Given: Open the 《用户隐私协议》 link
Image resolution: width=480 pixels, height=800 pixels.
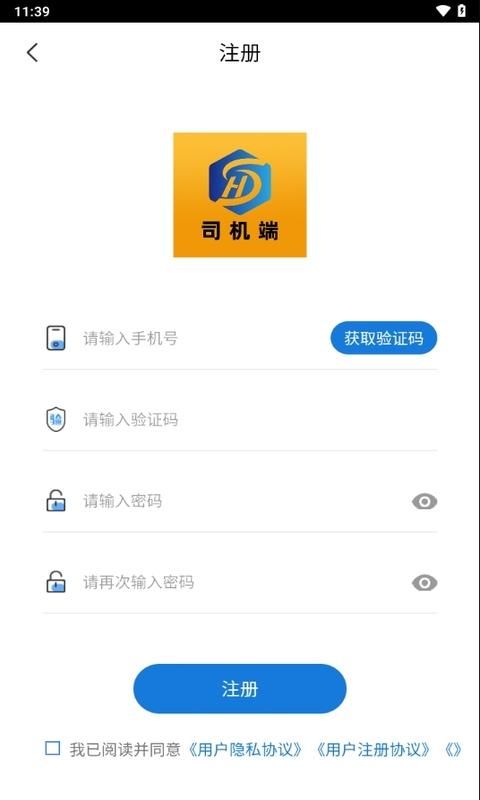Looking at the screenshot, I should tap(246, 749).
